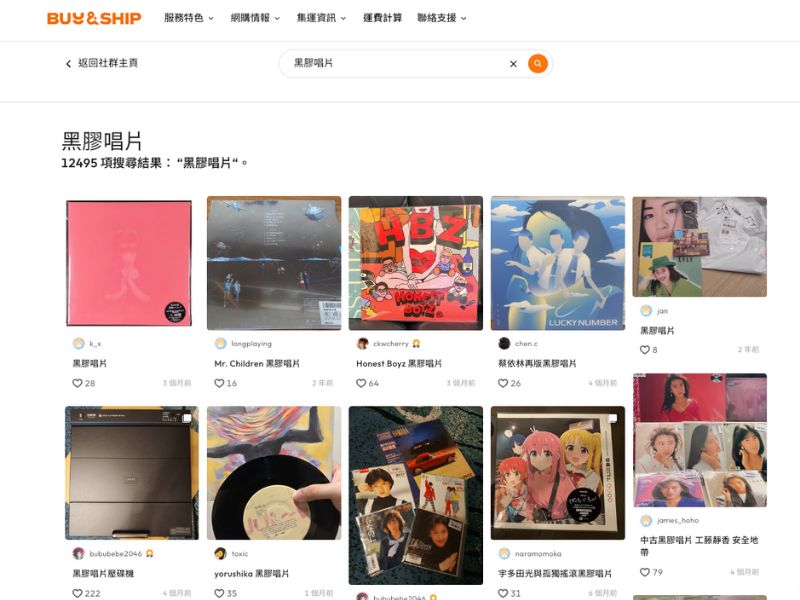Tap the orange search button
The image size is (800, 600).
pyautogui.click(x=538, y=63)
